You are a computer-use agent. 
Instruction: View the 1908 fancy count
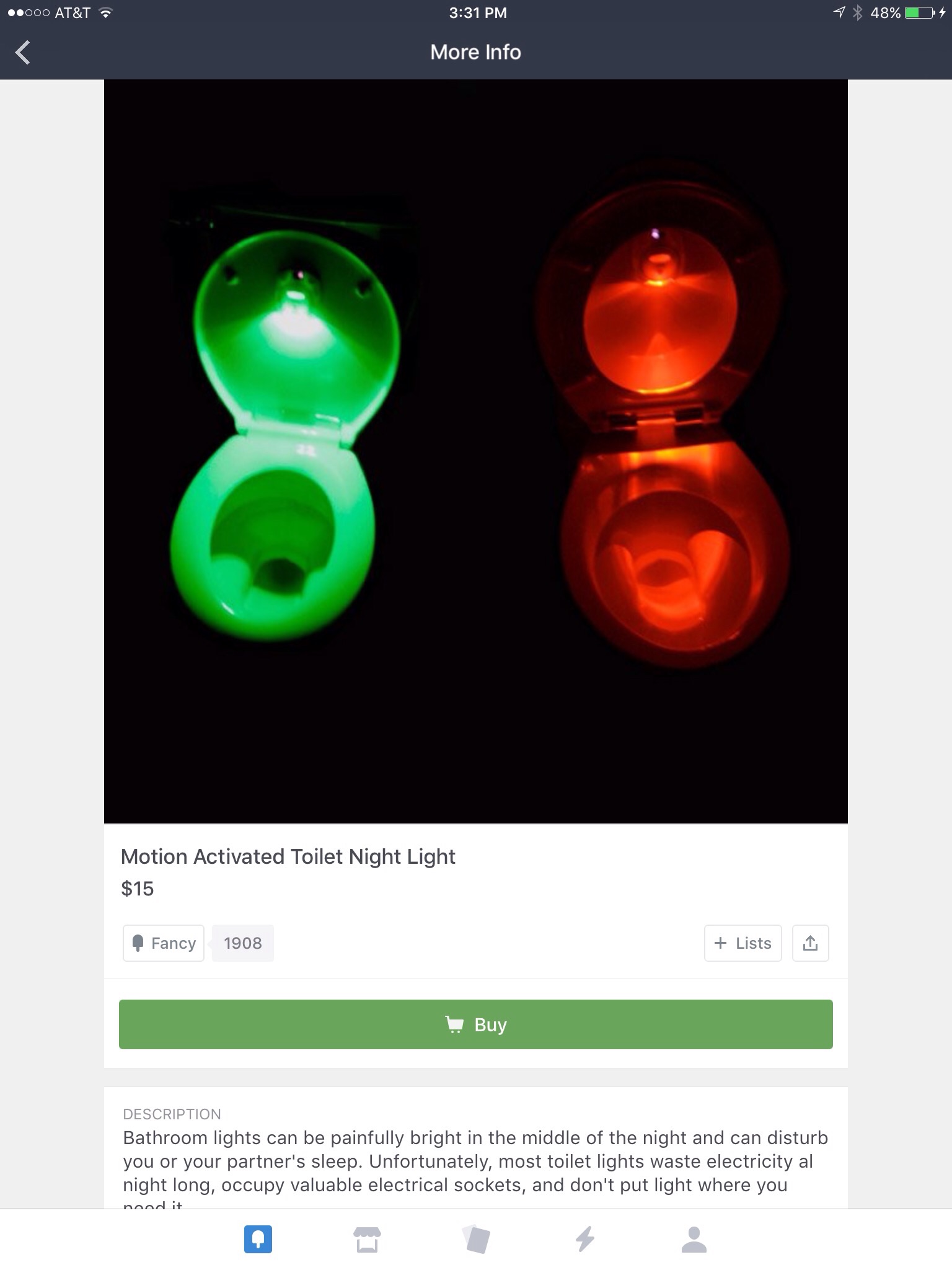242,943
